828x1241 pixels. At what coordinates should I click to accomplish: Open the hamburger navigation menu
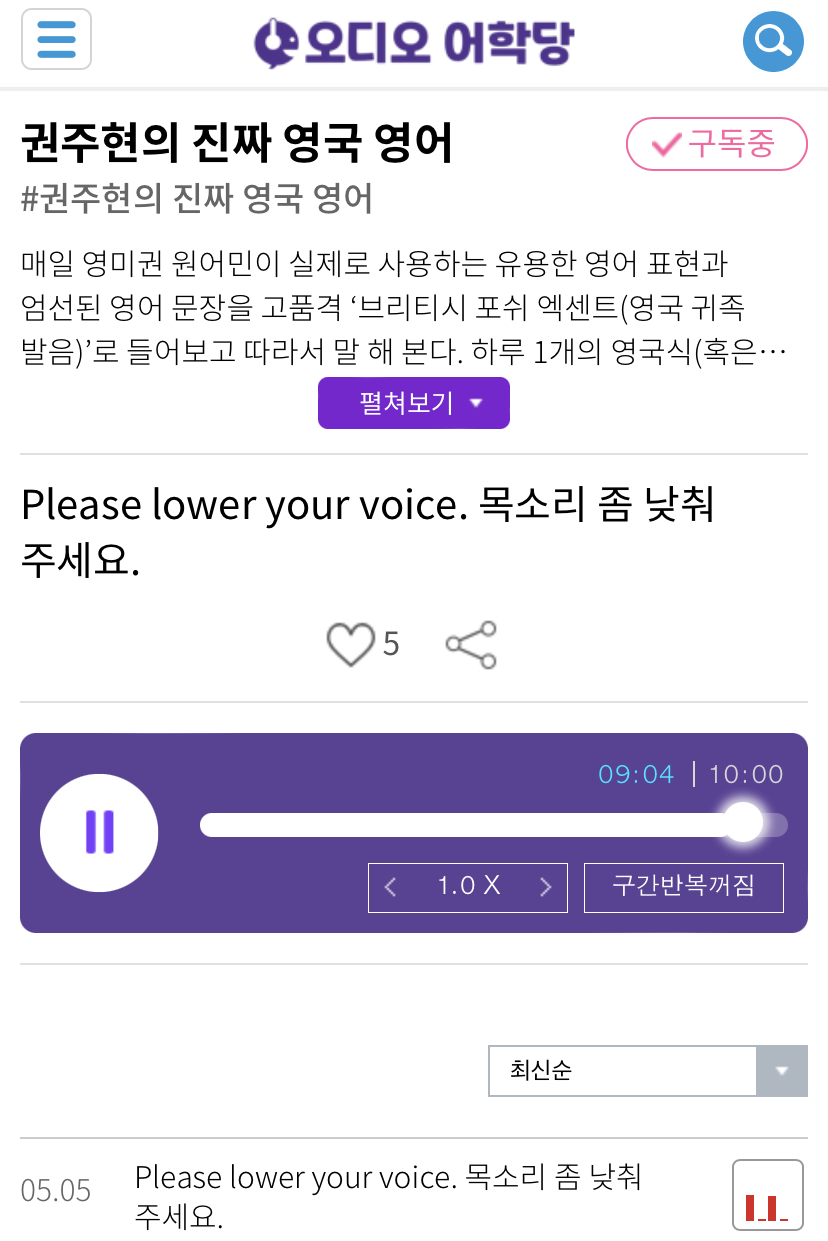[56, 40]
